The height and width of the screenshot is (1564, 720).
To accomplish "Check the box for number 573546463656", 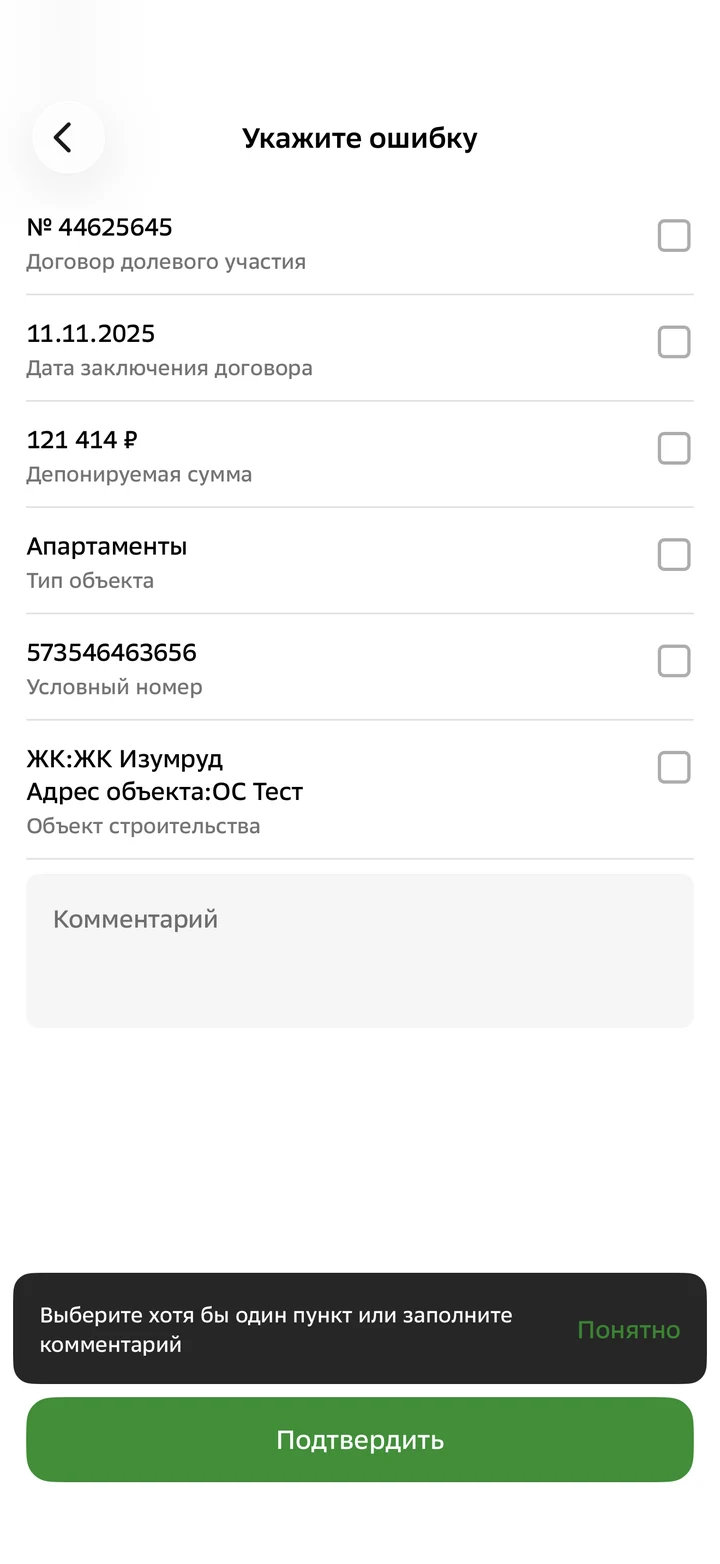I will pos(674,661).
